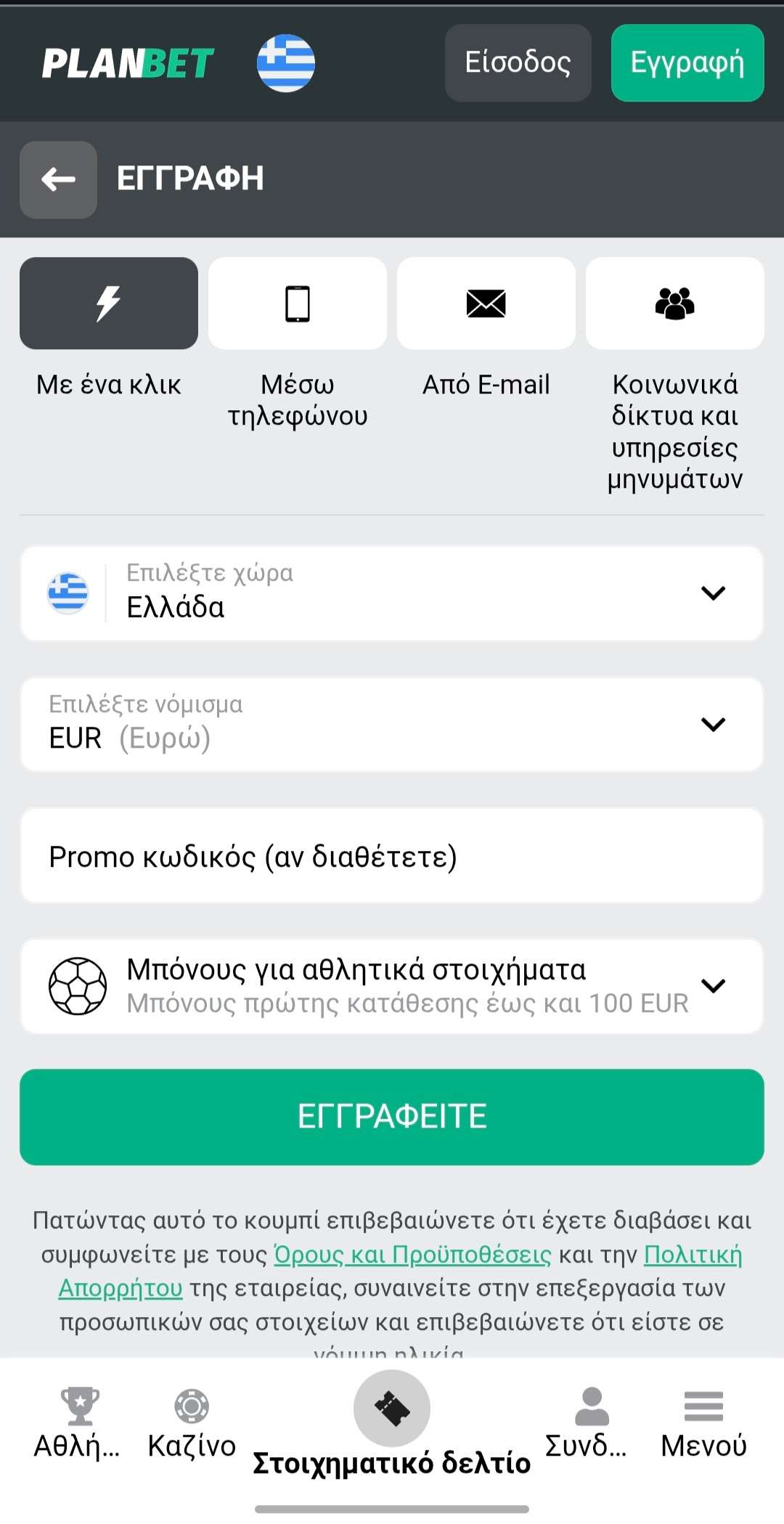Select the Με ένα κλικ registration method
The width and height of the screenshot is (784, 1524).
(x=109, y=303)
